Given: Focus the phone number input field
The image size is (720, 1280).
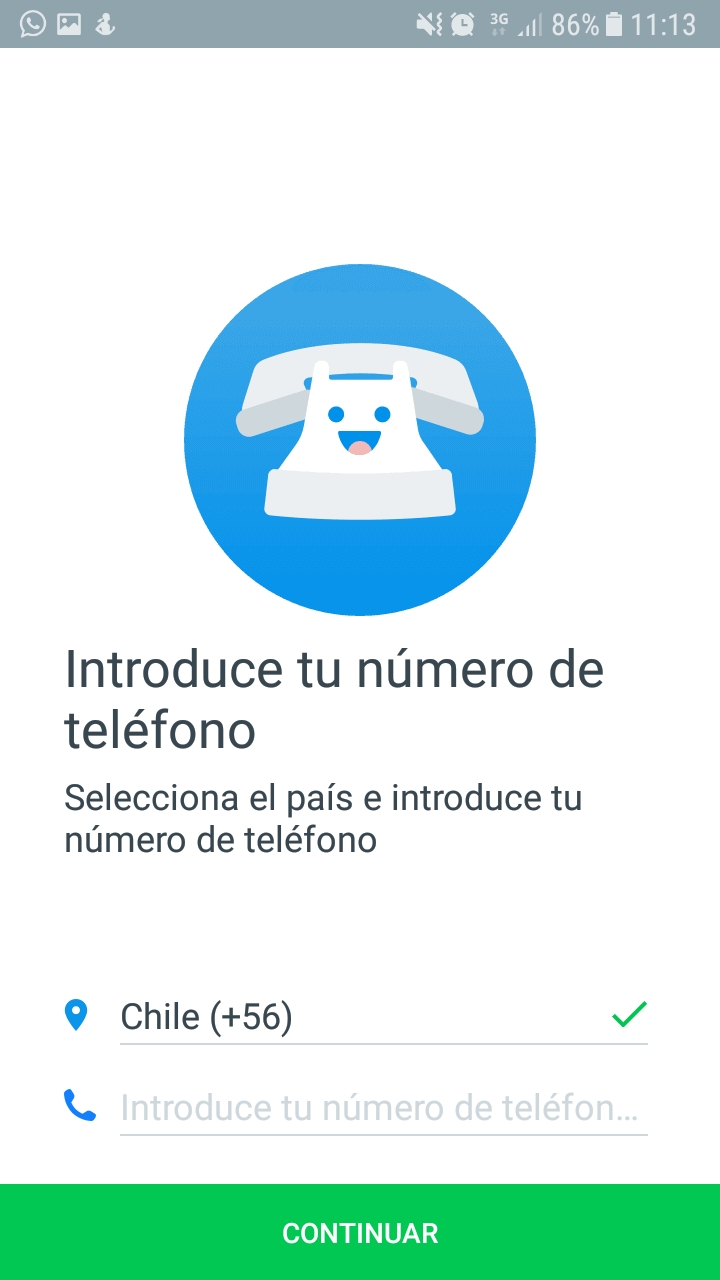Looking at the screenshot, I should [x=382, y=1108].
